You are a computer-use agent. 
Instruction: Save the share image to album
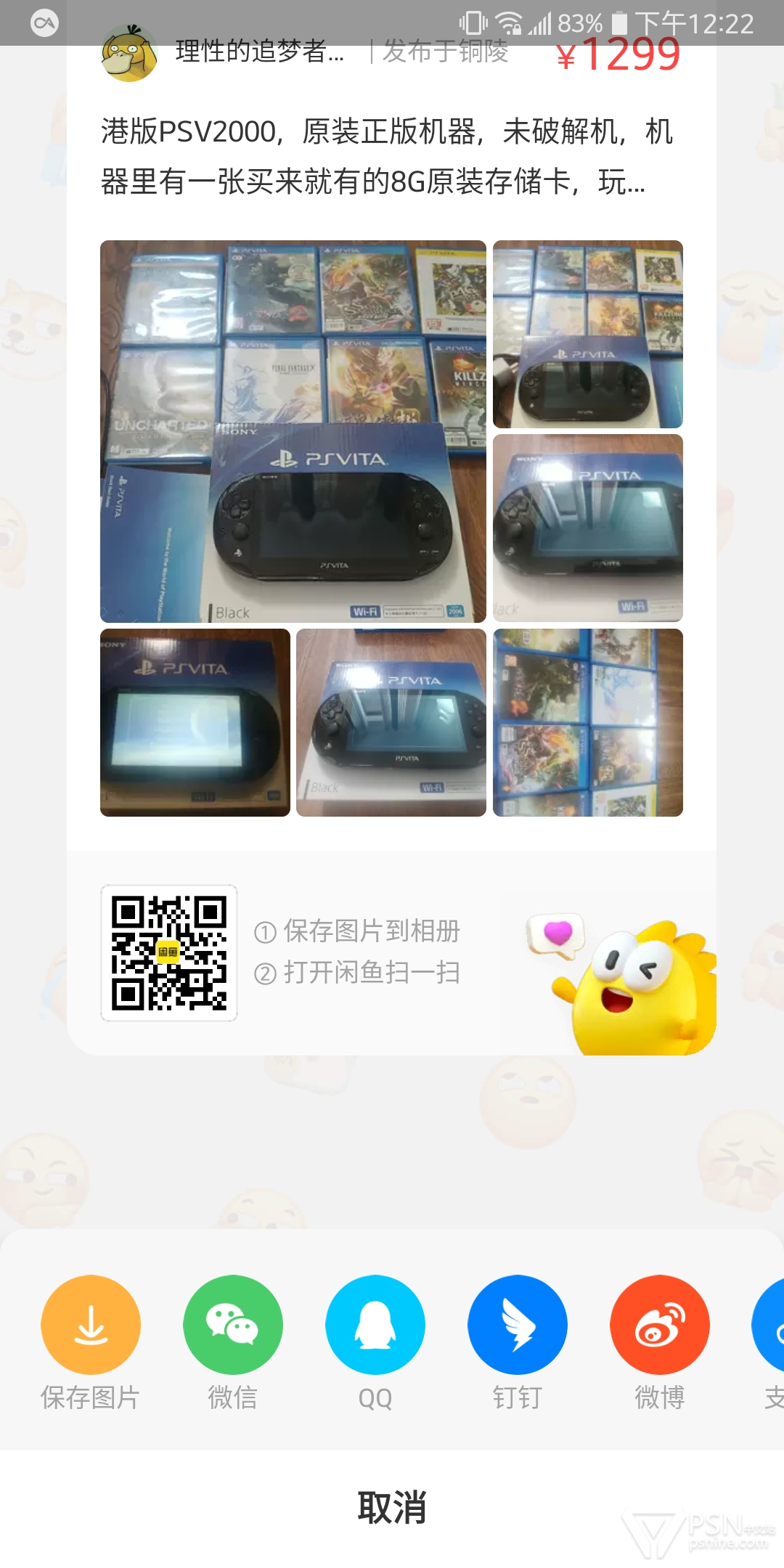(91, 1324)
